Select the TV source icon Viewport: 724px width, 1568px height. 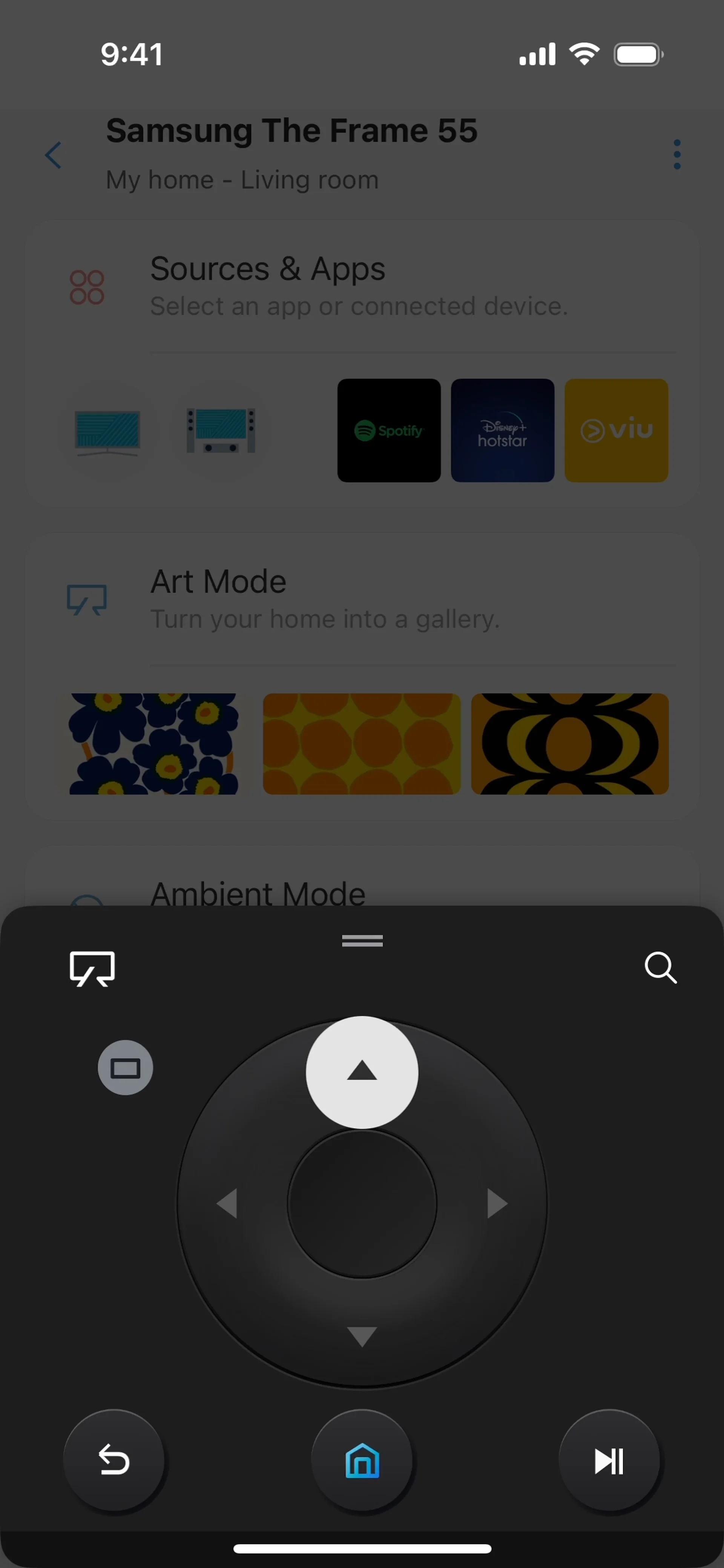tap(108, 430)
